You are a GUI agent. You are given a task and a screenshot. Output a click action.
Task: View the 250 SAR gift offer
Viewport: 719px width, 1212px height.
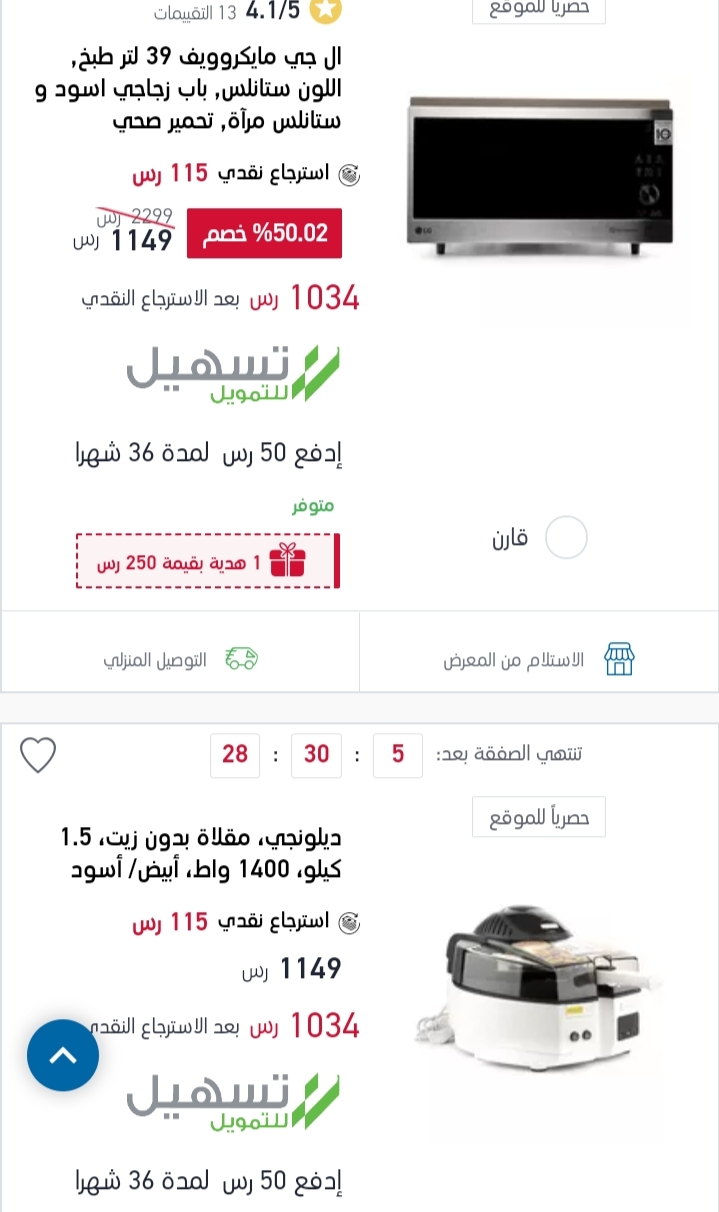click(207, 562)
